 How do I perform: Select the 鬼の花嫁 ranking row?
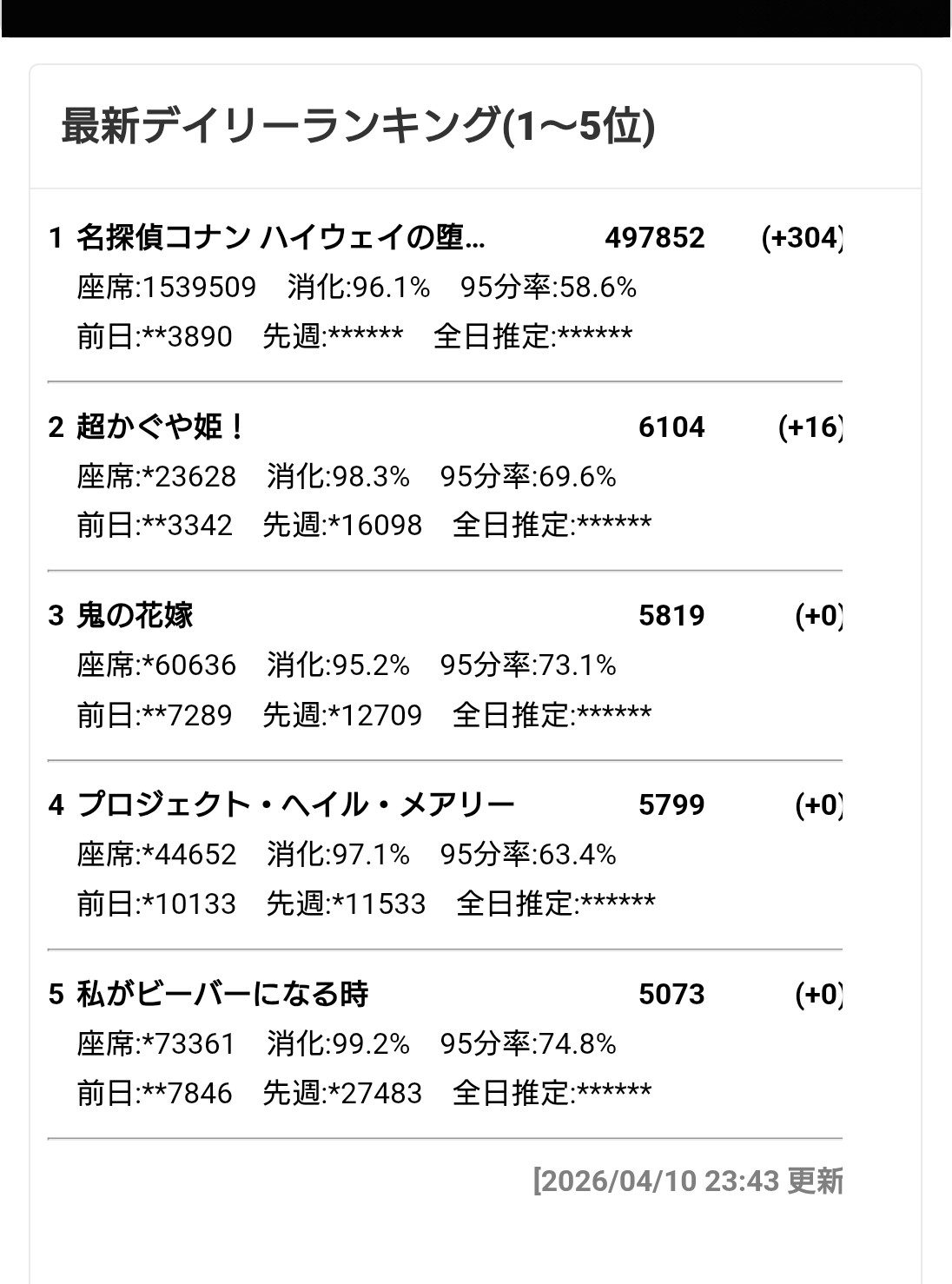135,615
